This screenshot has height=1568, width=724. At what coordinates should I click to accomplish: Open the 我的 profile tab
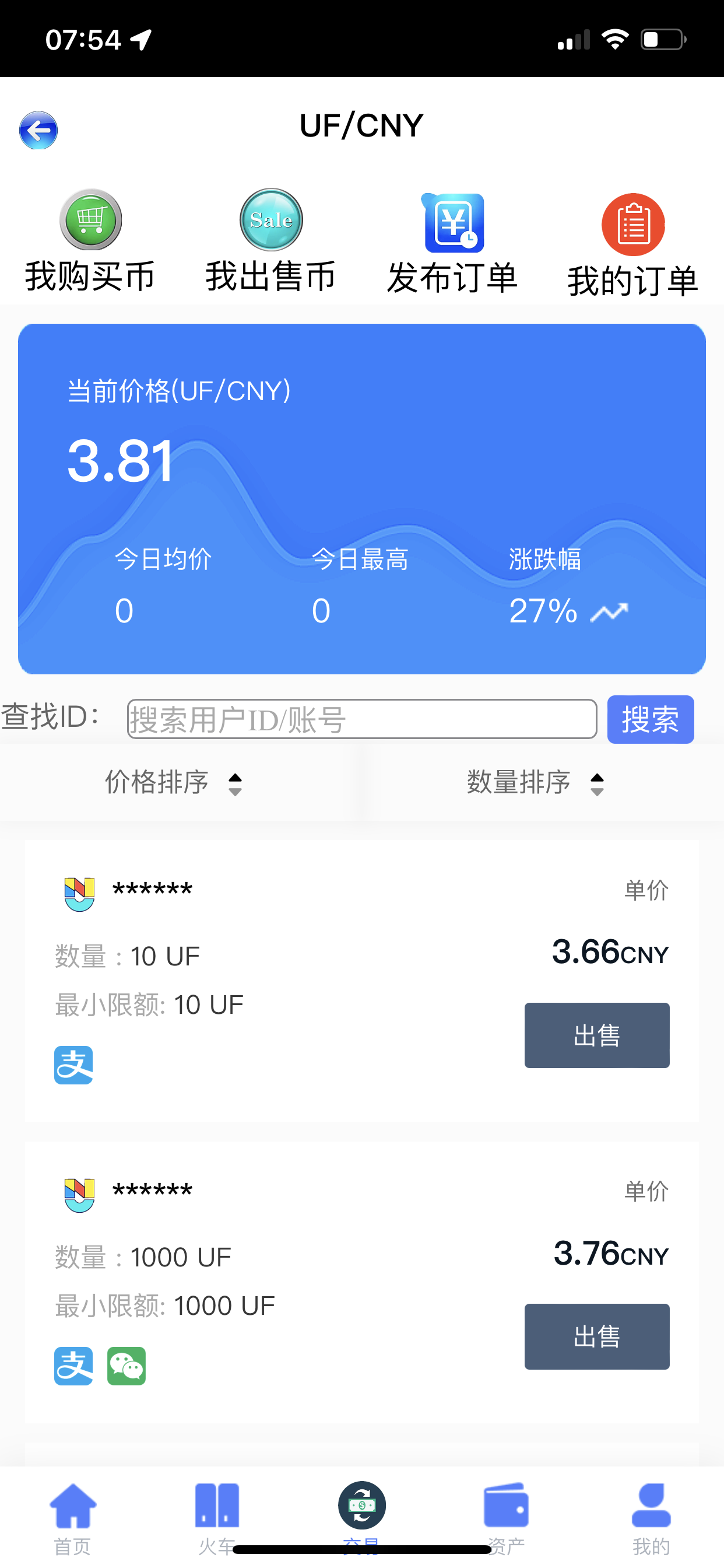(651, 1518)
